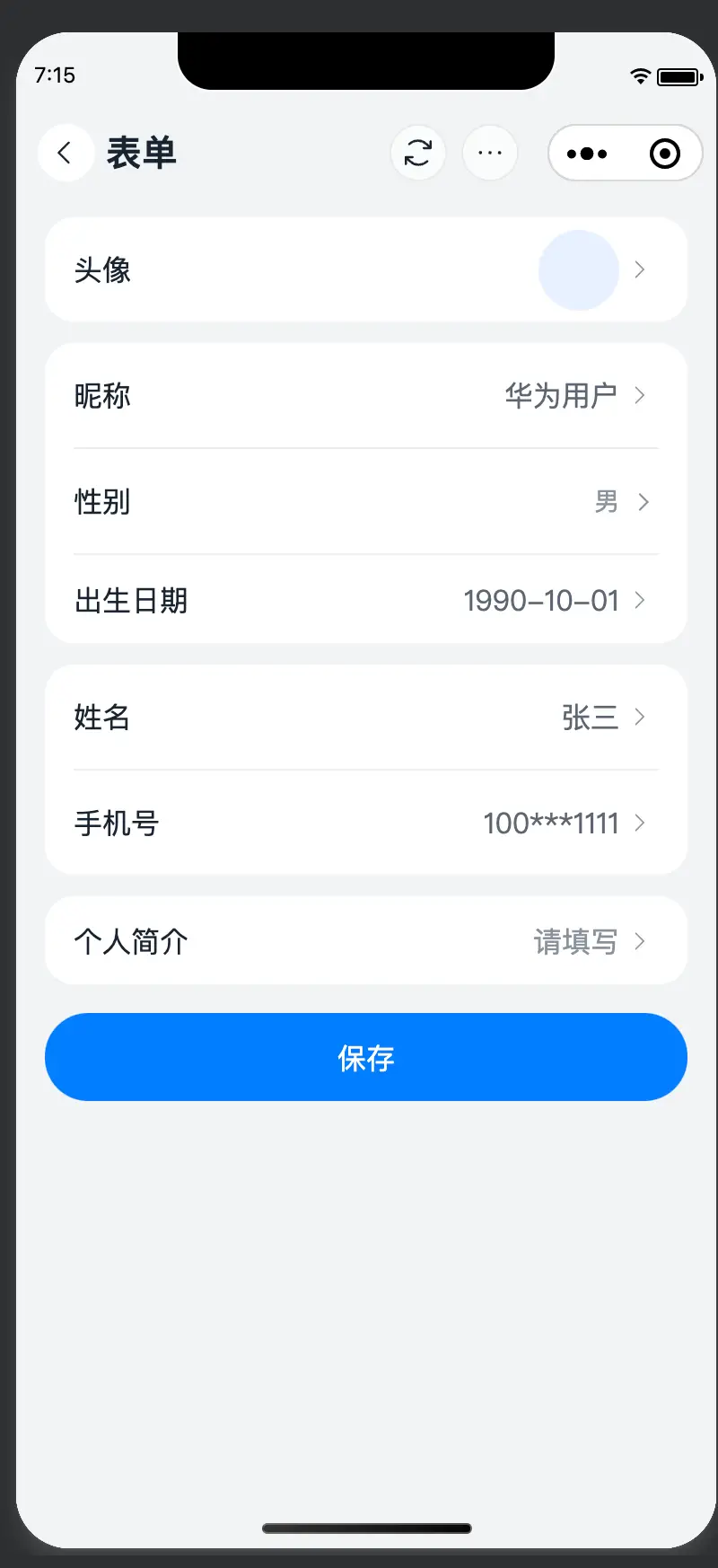Edit the 姓名 name row
Viewport: 718px width, 1568px height.
tap(366, 717)
